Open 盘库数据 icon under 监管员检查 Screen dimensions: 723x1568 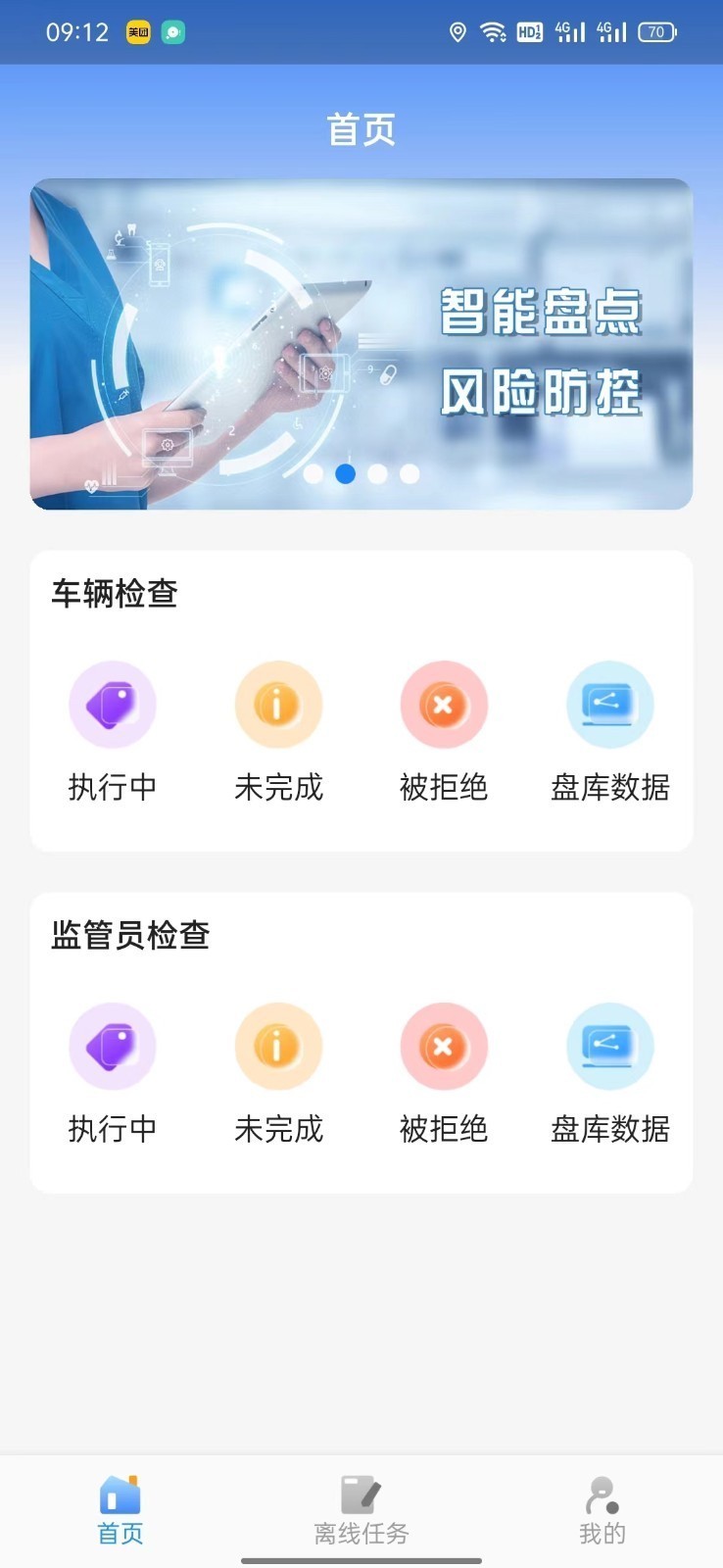[x=609, y=1046]
